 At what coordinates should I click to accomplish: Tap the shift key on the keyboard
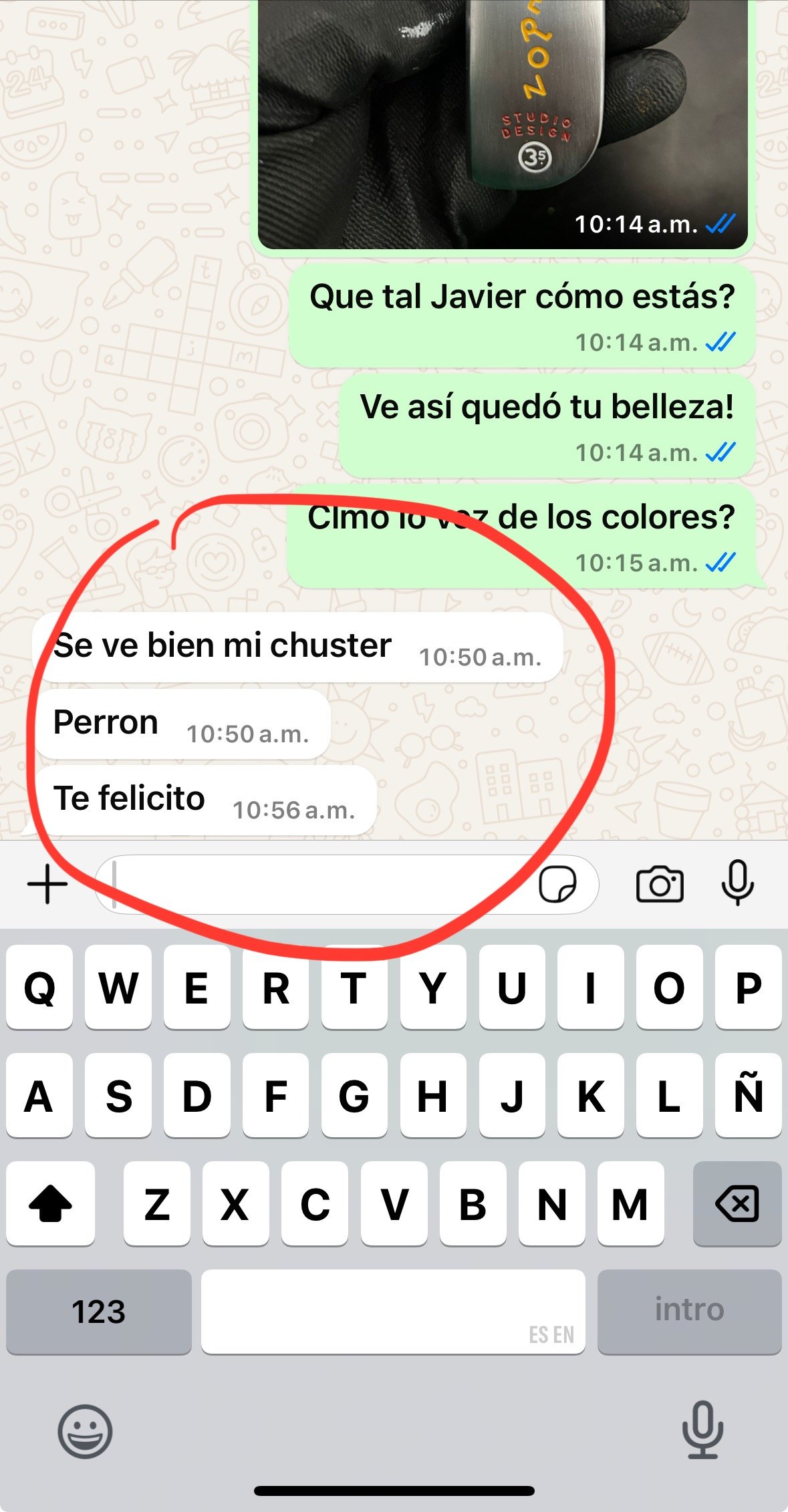point(51,1204)
